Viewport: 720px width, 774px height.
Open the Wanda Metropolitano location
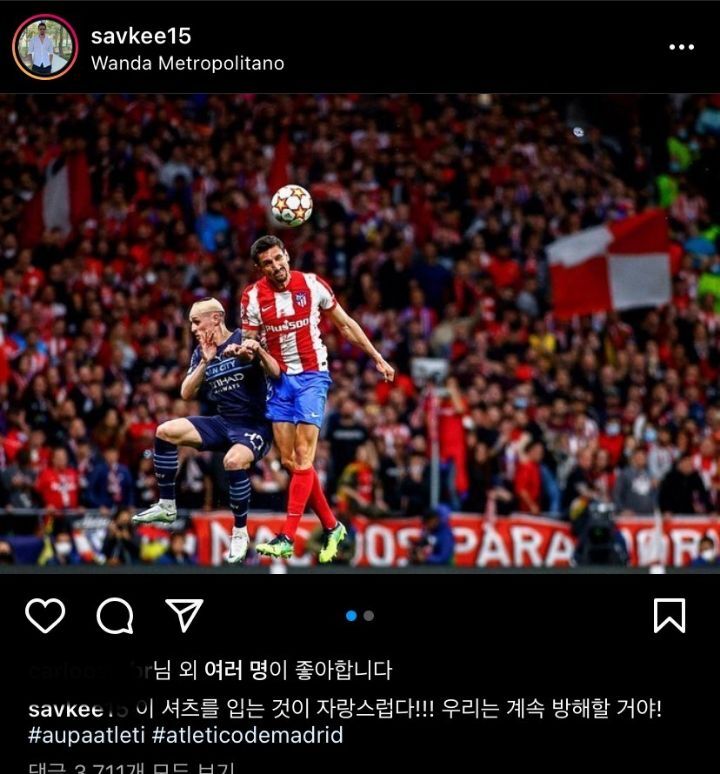pyautogui.click(x=187, y=63)
